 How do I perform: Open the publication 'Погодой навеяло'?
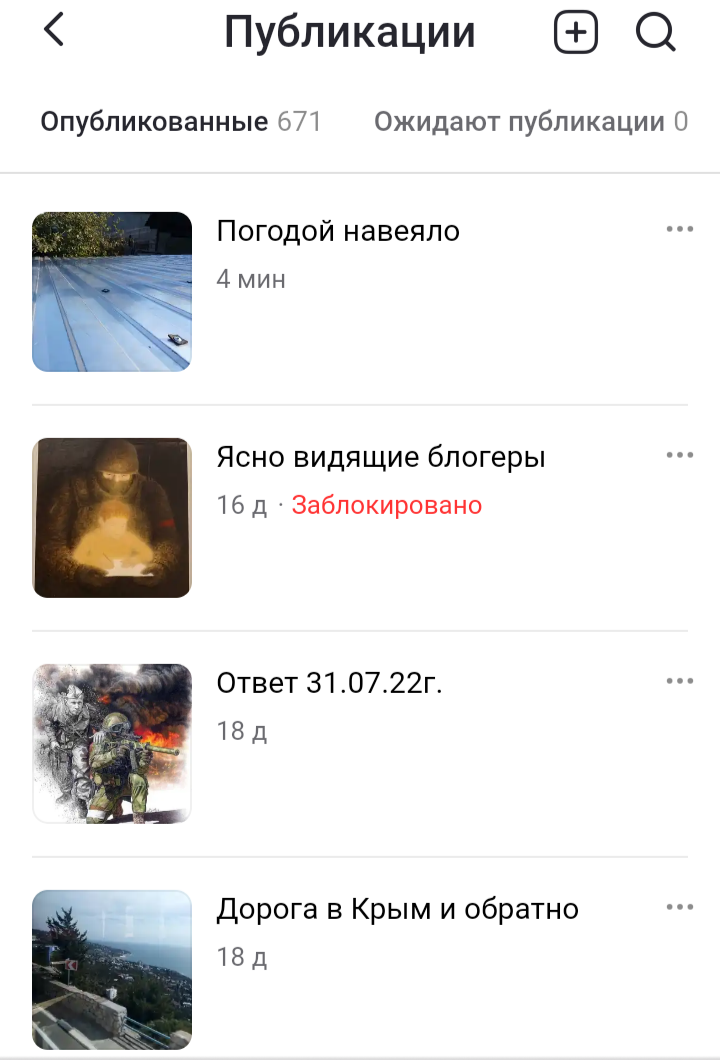point(338,231)
